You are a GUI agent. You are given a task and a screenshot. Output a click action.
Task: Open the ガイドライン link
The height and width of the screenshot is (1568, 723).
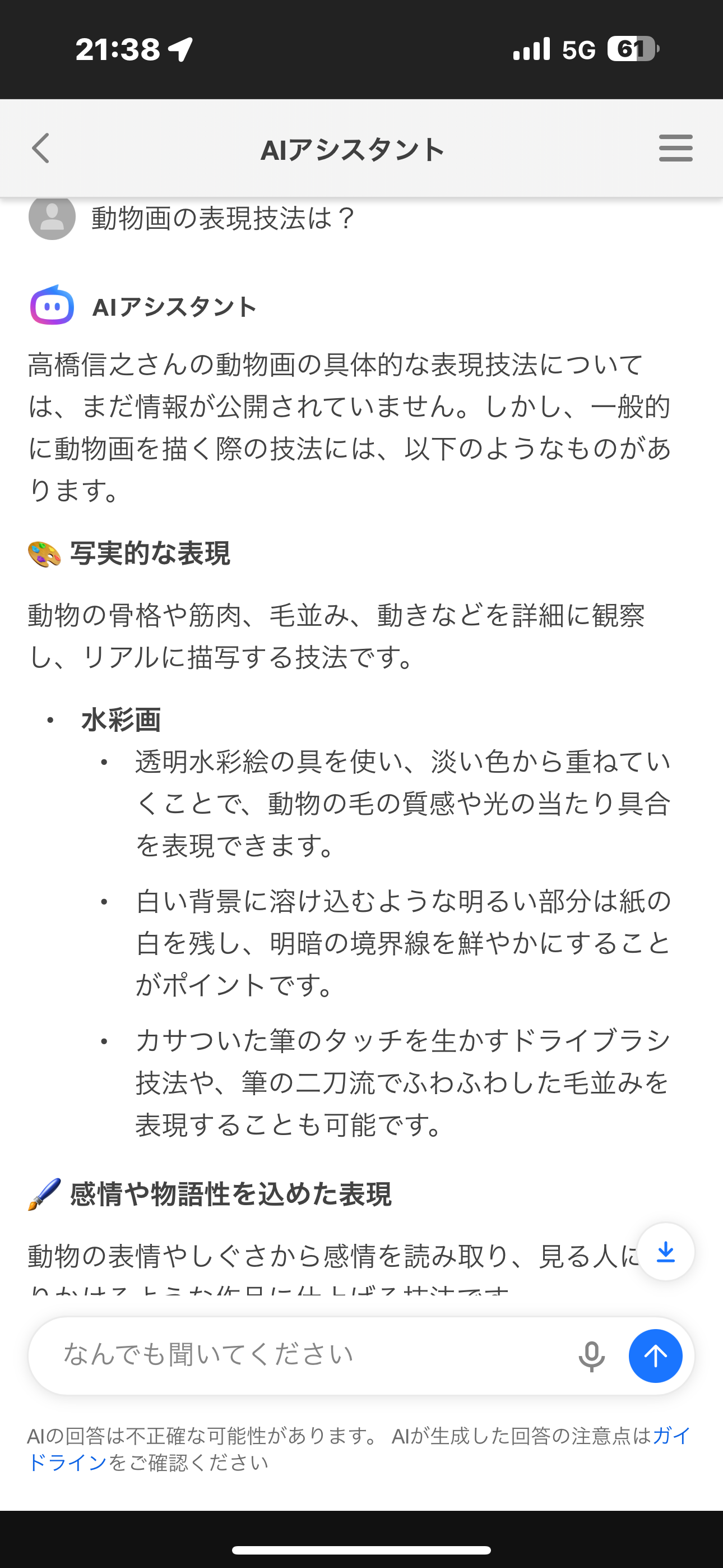67,1463
